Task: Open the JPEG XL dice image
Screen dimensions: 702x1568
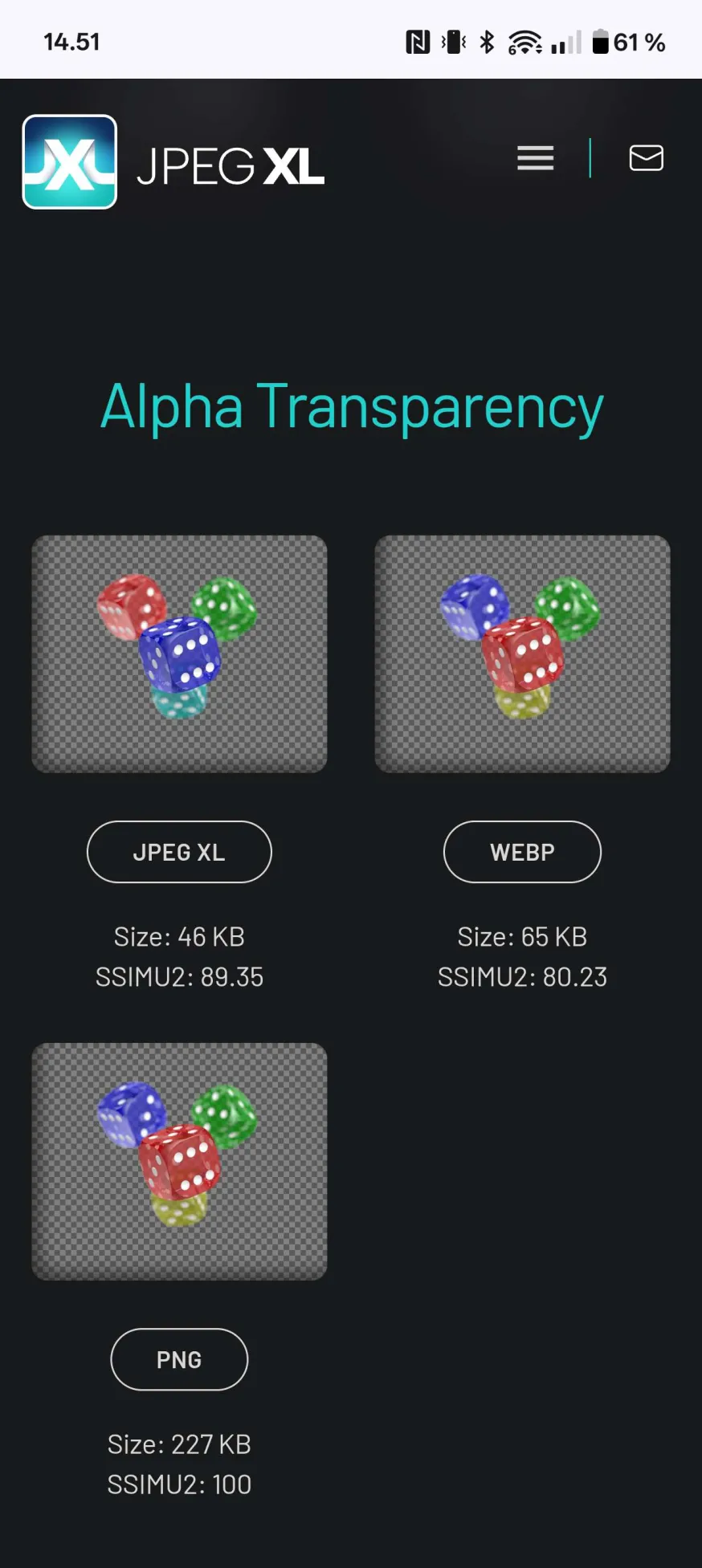Action: pos(179,654)
